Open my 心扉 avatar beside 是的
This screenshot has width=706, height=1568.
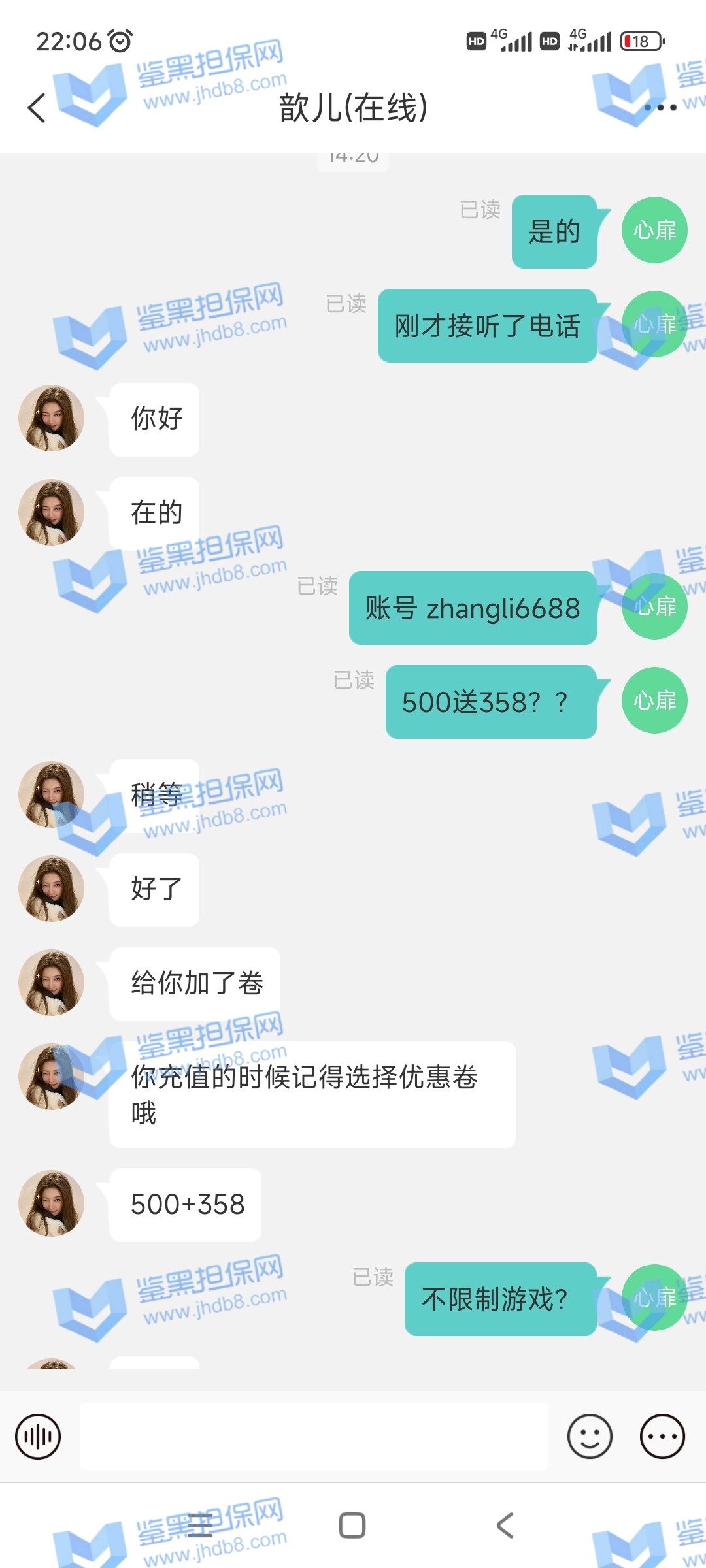click(654, 230)
